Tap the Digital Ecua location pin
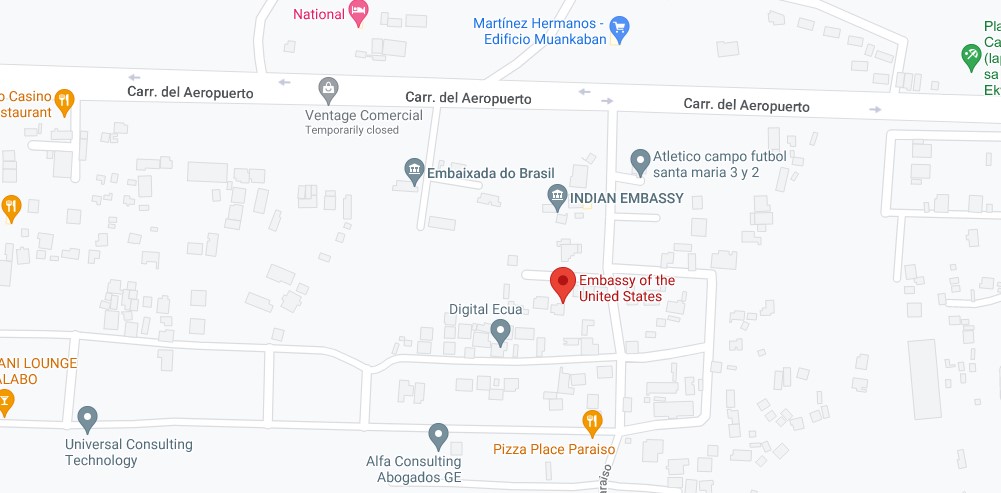This screenshot has height=493, width=1001. click(501, 333)
